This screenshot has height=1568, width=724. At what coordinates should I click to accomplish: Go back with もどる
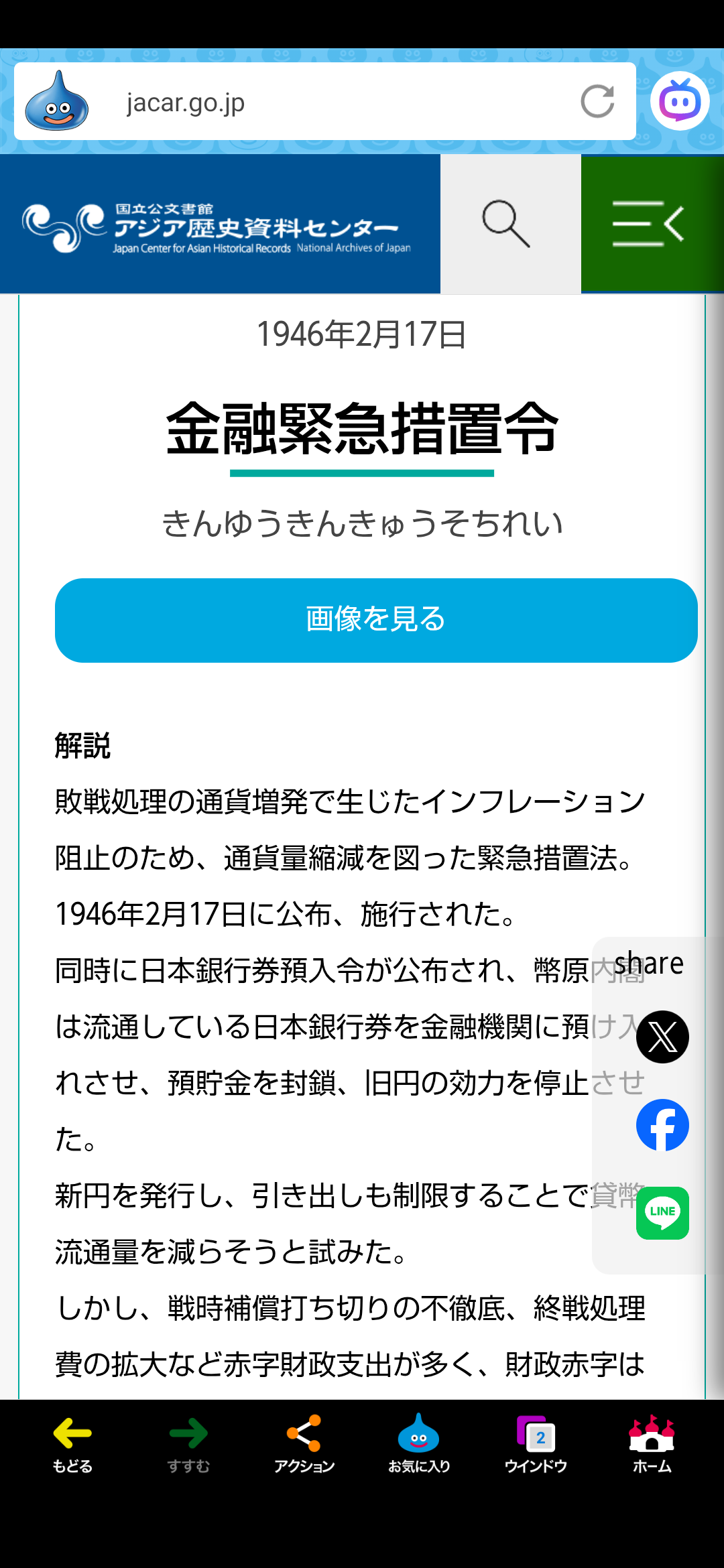[x=72, y=1445]
